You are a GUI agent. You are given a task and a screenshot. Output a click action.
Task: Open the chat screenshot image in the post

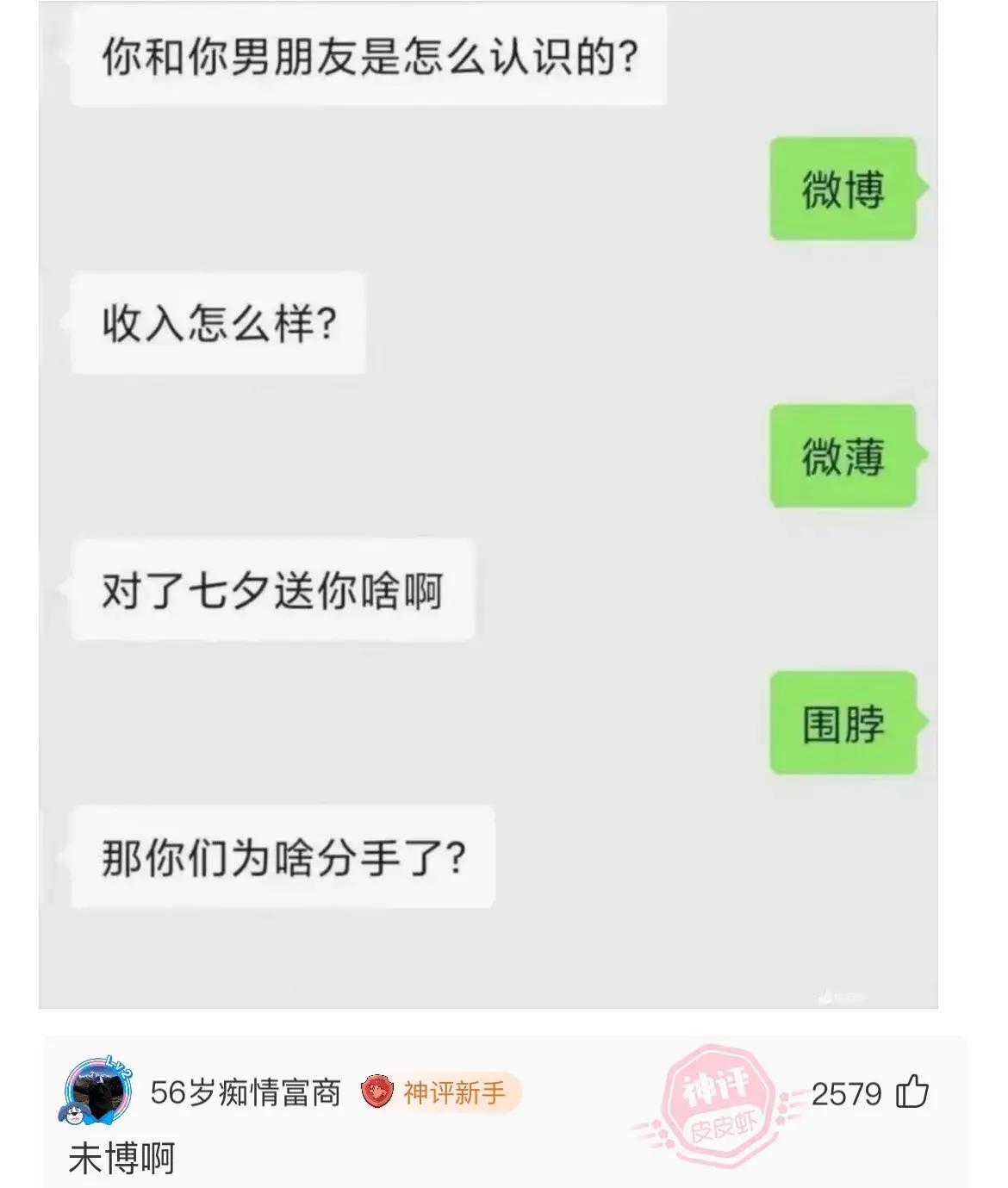coord(488,504)
